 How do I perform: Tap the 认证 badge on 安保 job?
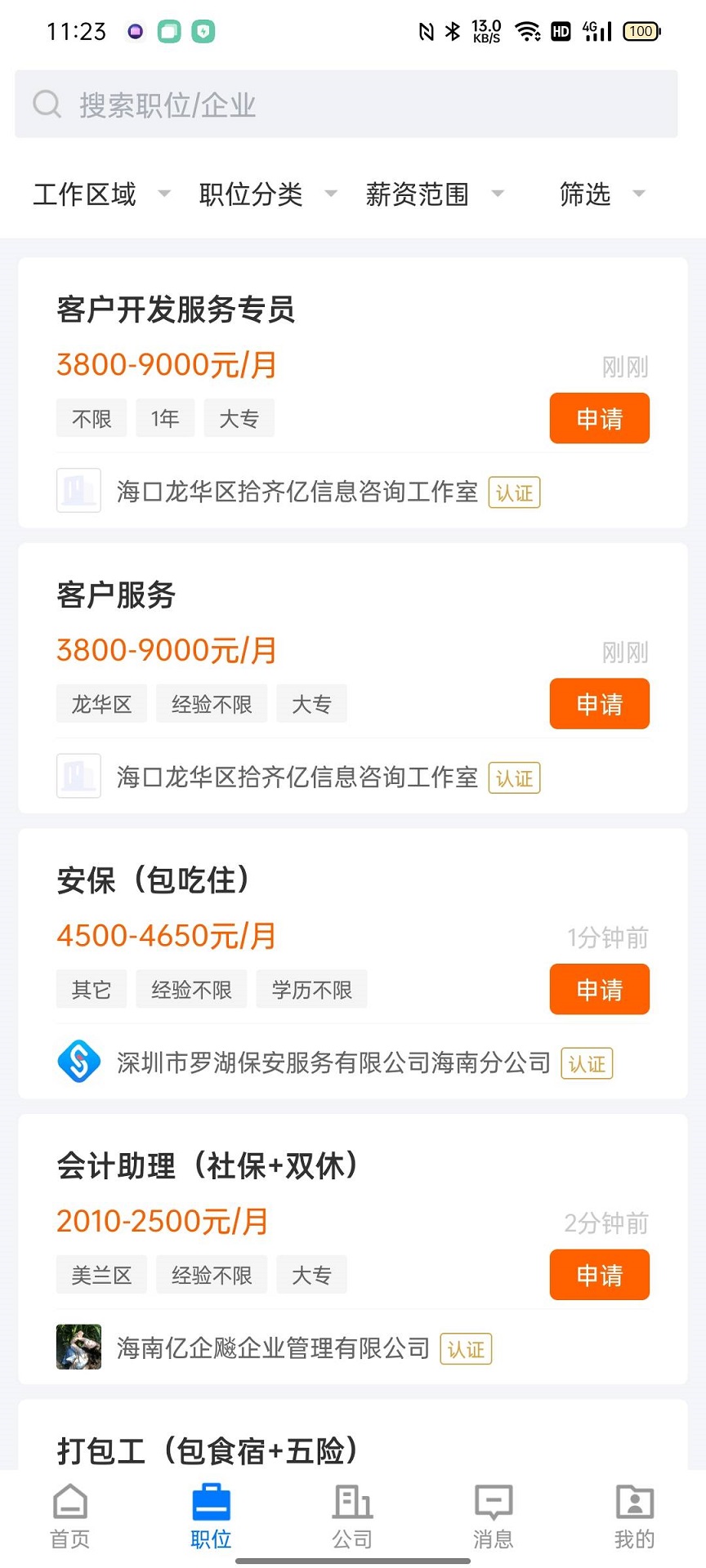point(586,1063)
